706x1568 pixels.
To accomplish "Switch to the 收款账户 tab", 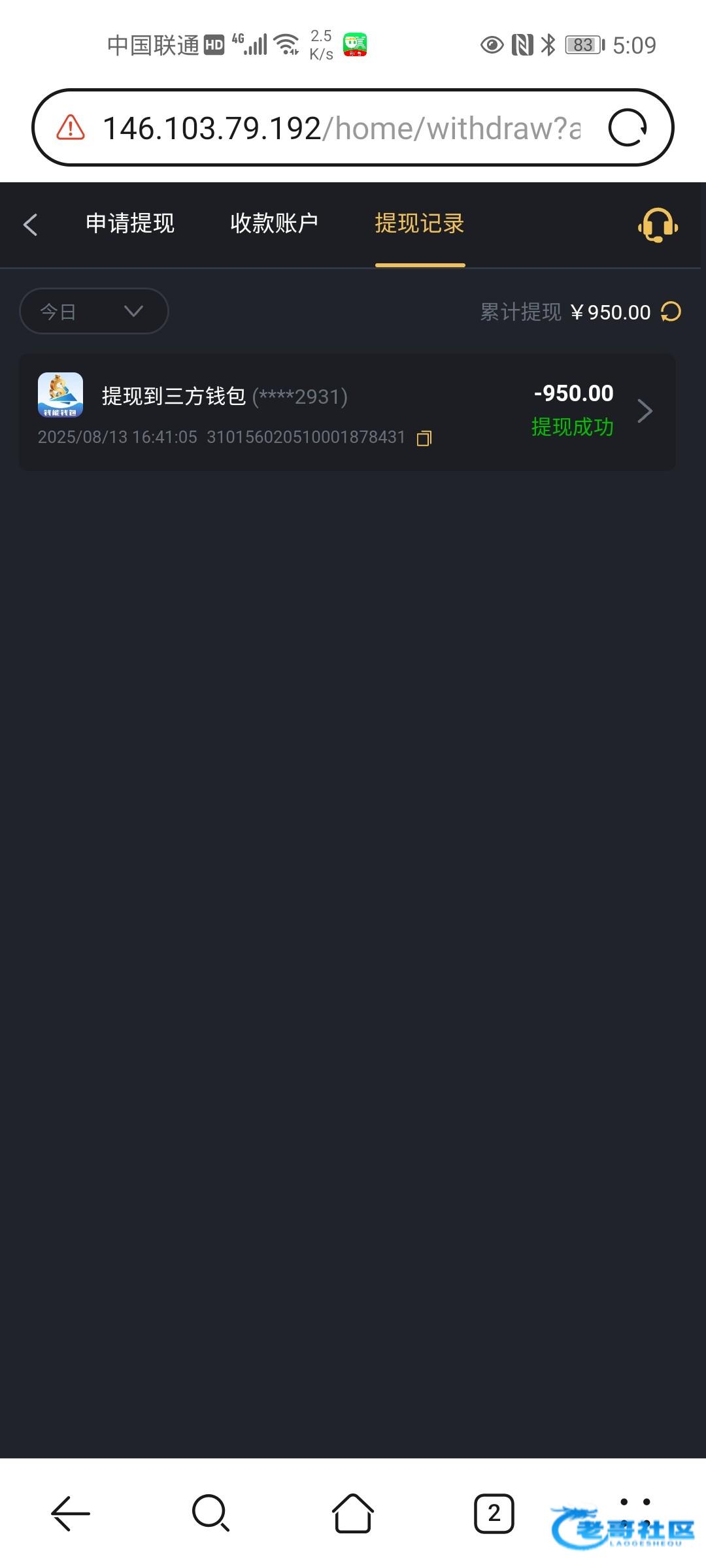I will tap(274, 223).
